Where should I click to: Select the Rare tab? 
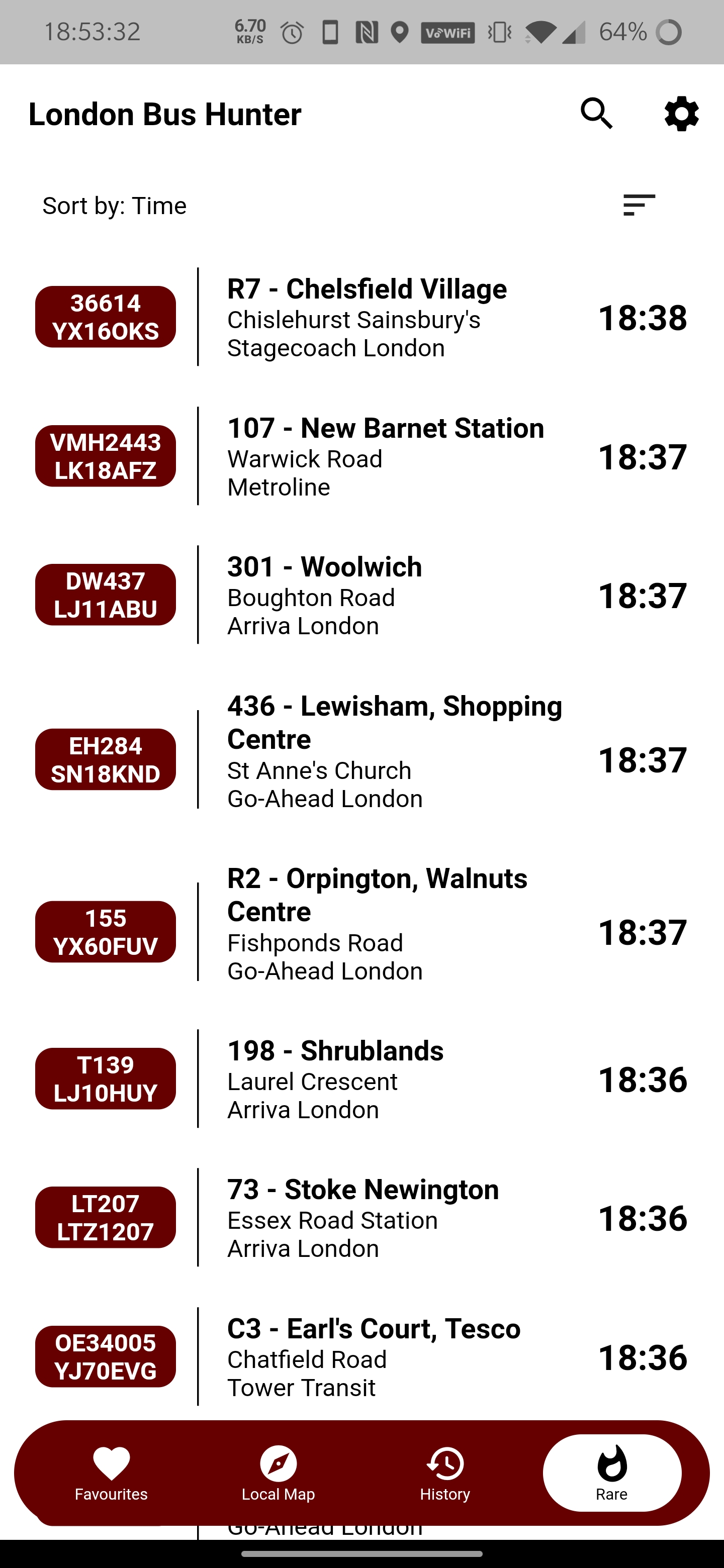tap(611, 1473)
